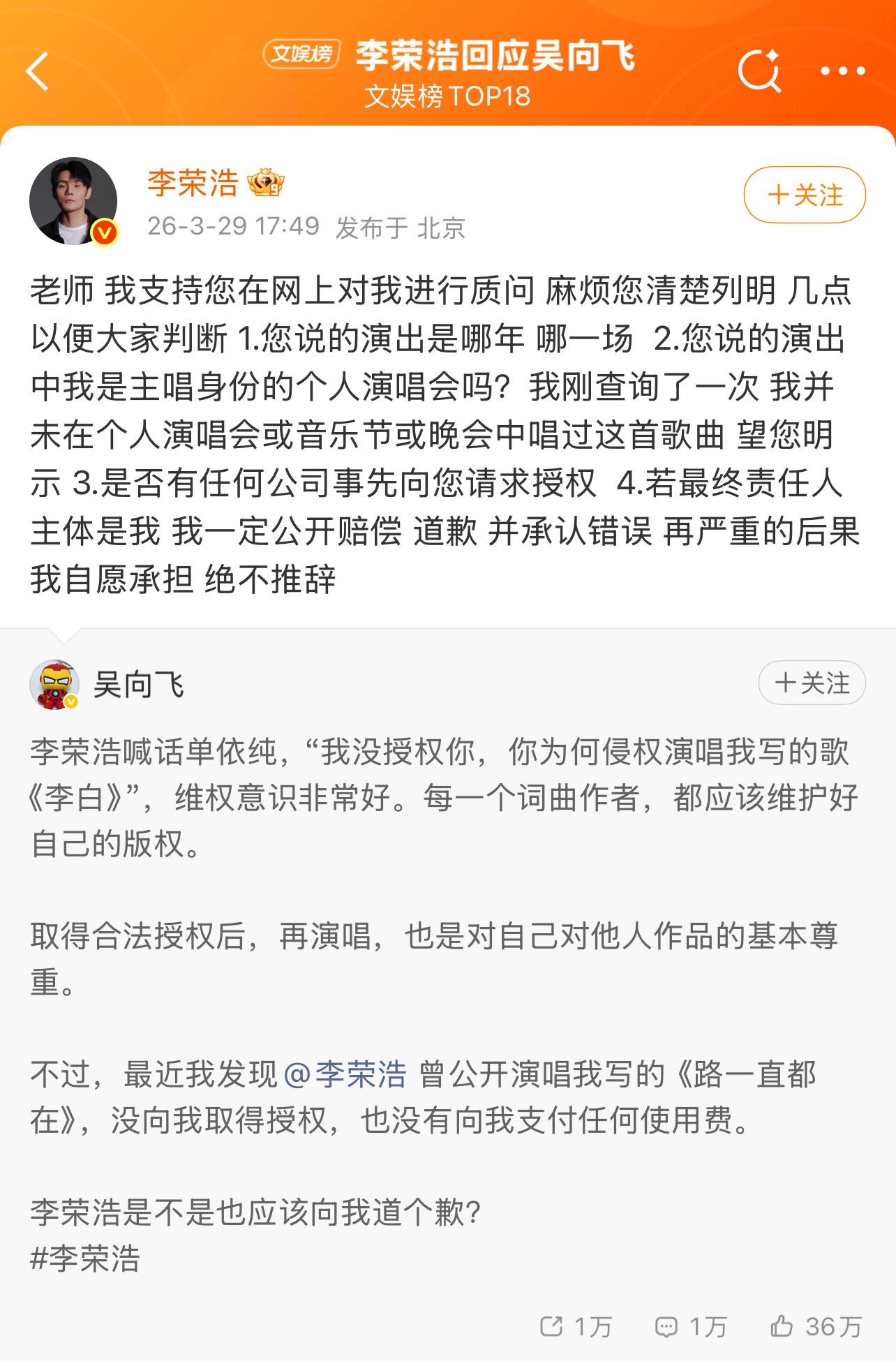
Task: Open 吴向飞's profile avatar
Action: pos(54,685)
